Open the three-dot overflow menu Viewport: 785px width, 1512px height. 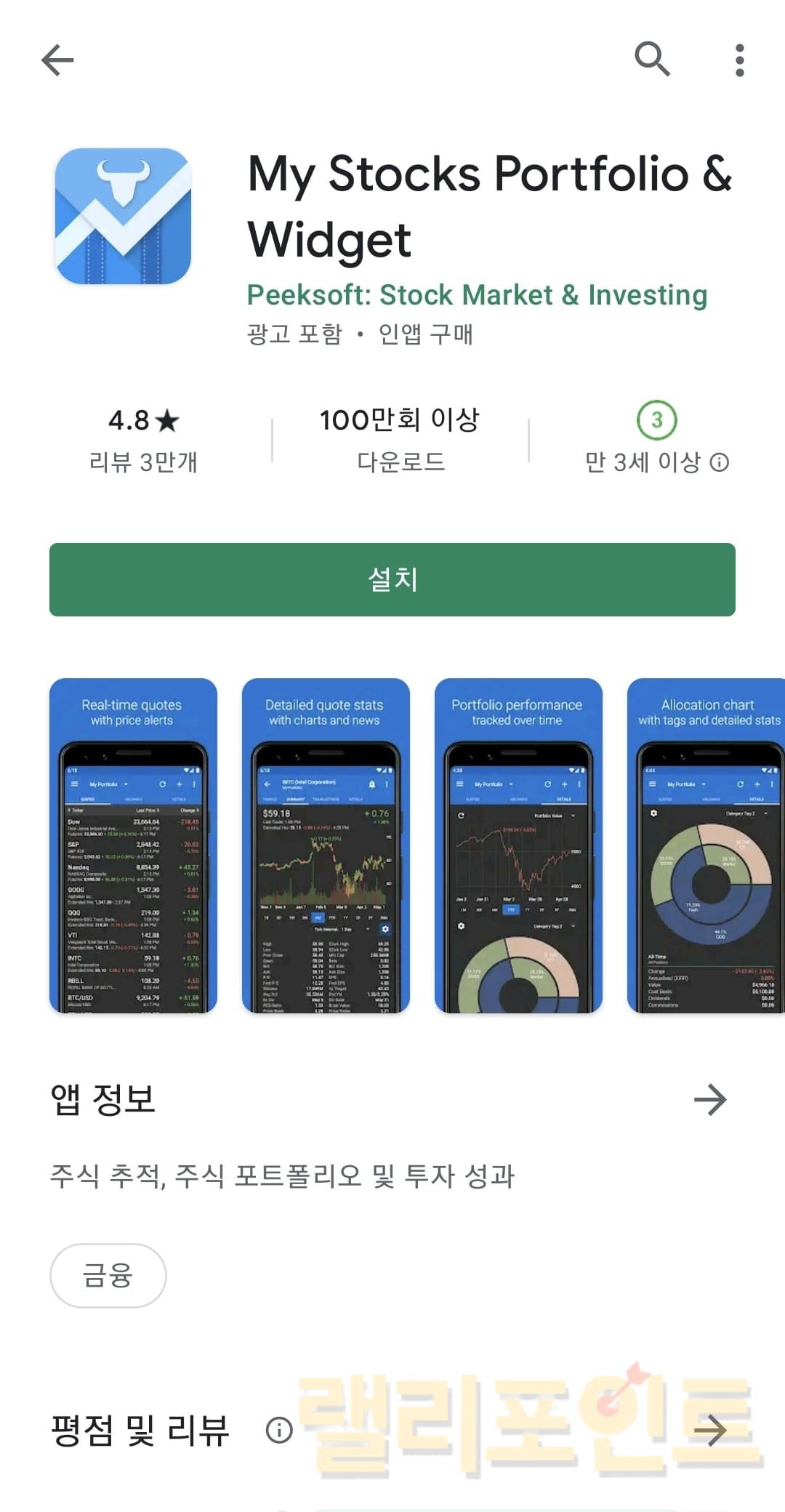[x=739, y=60]
